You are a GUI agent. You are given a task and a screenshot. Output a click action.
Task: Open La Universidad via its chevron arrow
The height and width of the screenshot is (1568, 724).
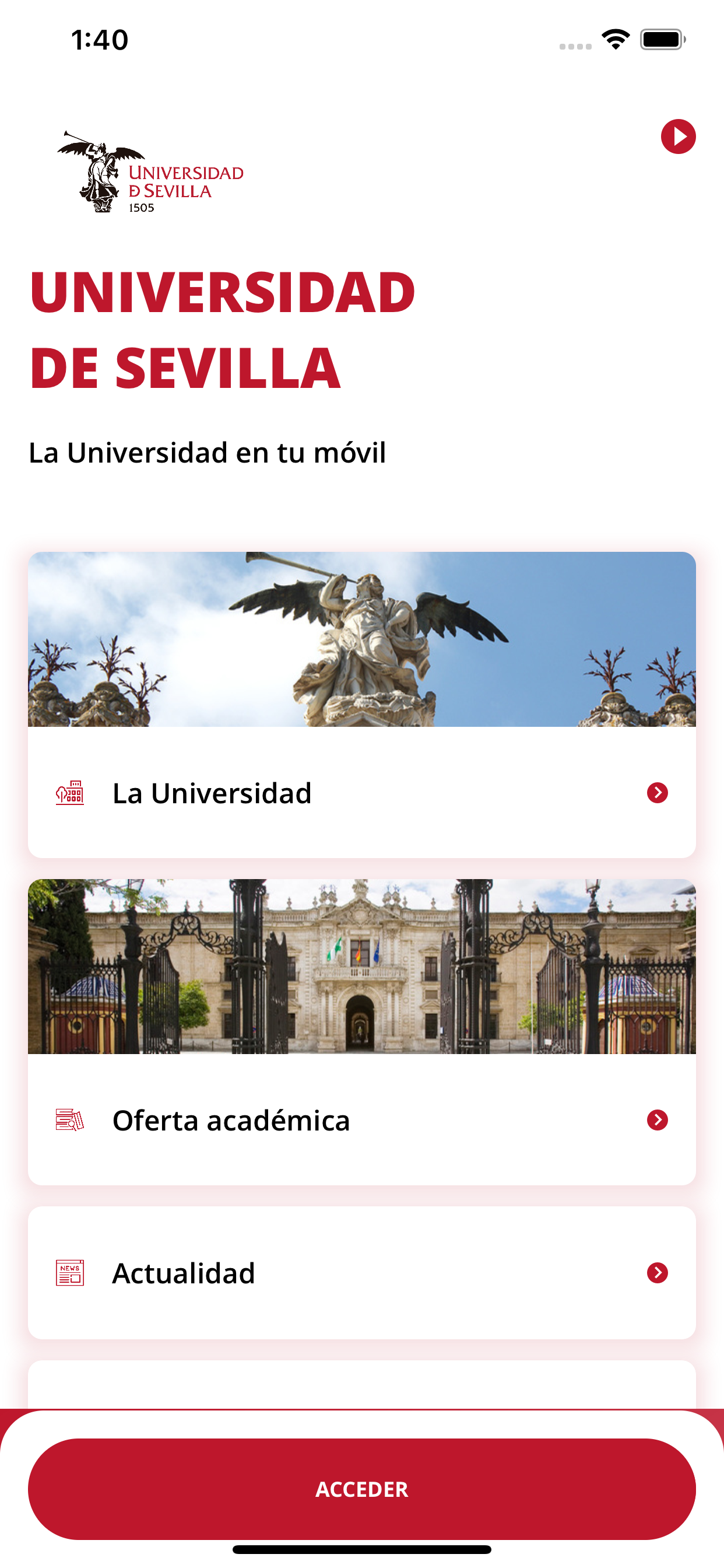tap(658, 793)
